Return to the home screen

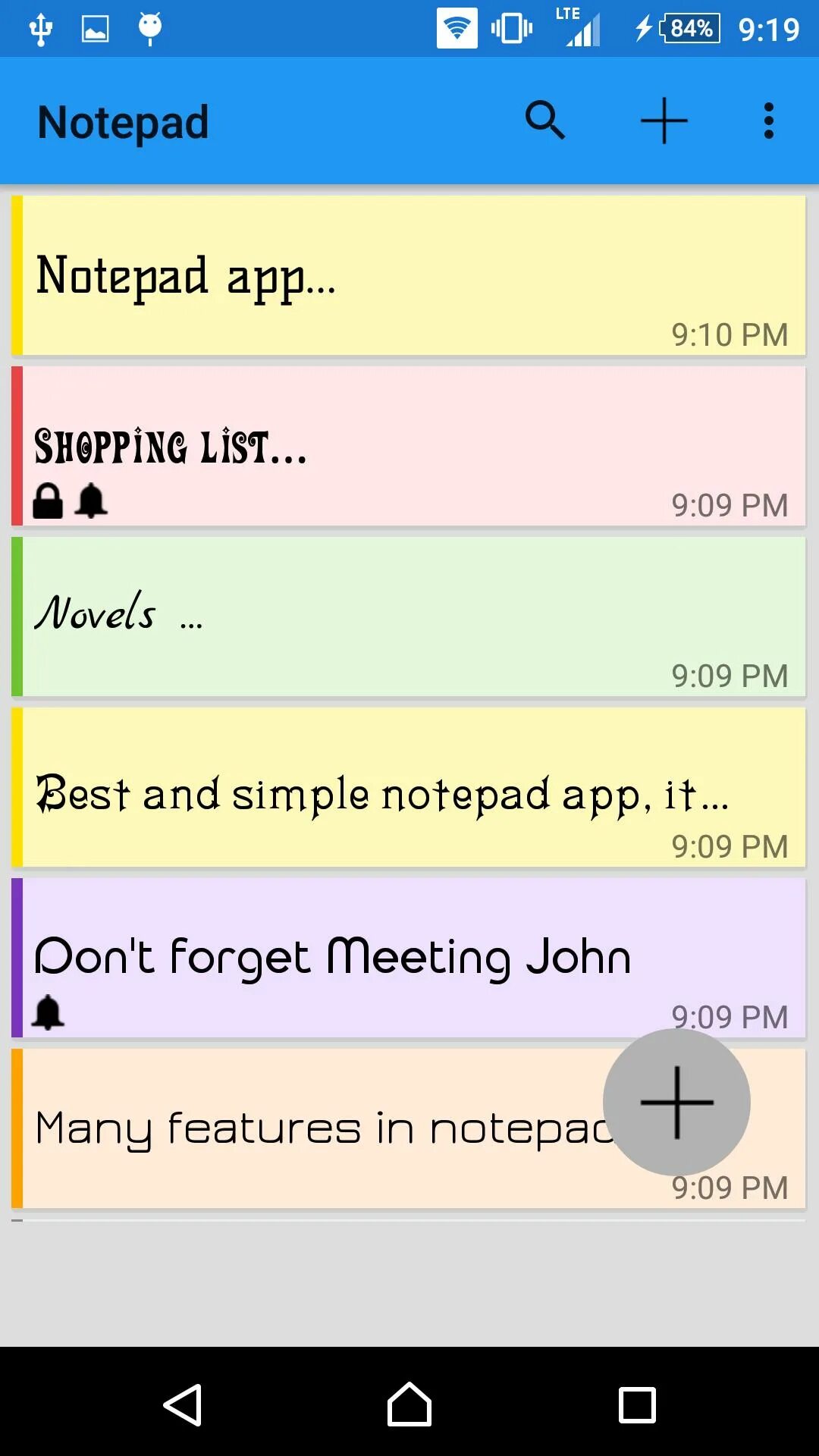point(409,1404)
